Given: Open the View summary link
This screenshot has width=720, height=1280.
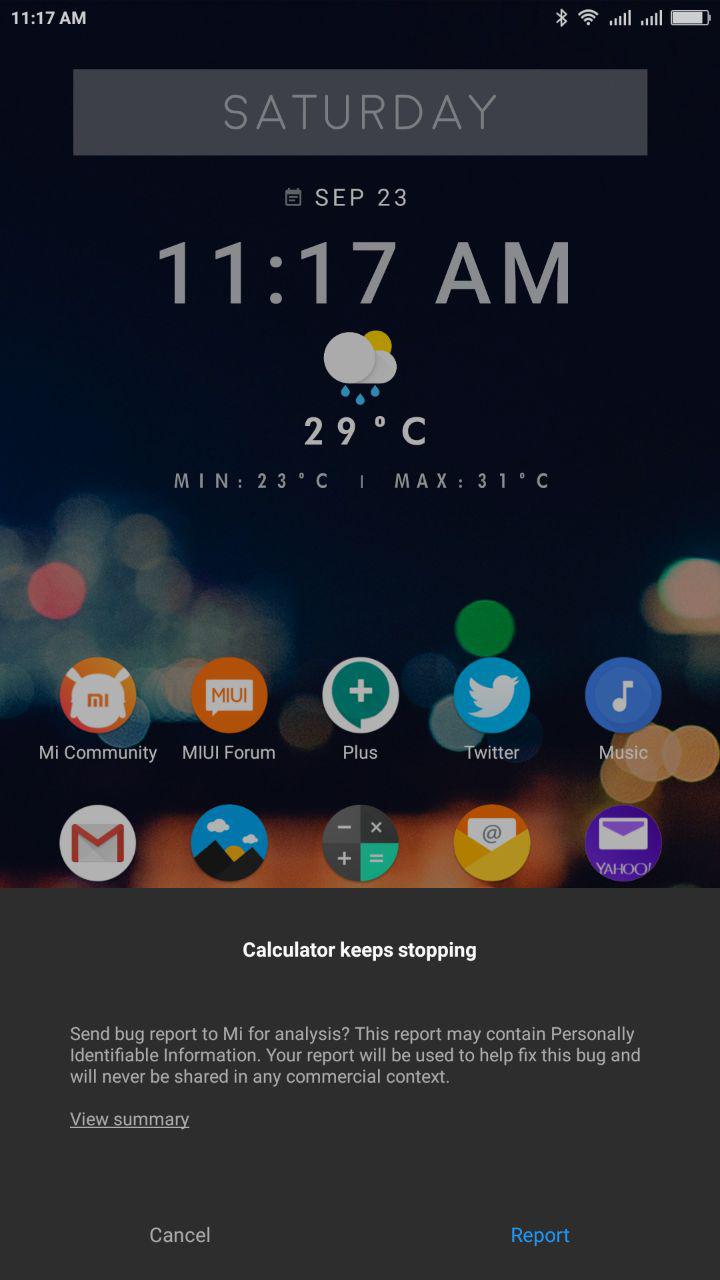Looking at the screenshot, I should tap(129, 1119).
